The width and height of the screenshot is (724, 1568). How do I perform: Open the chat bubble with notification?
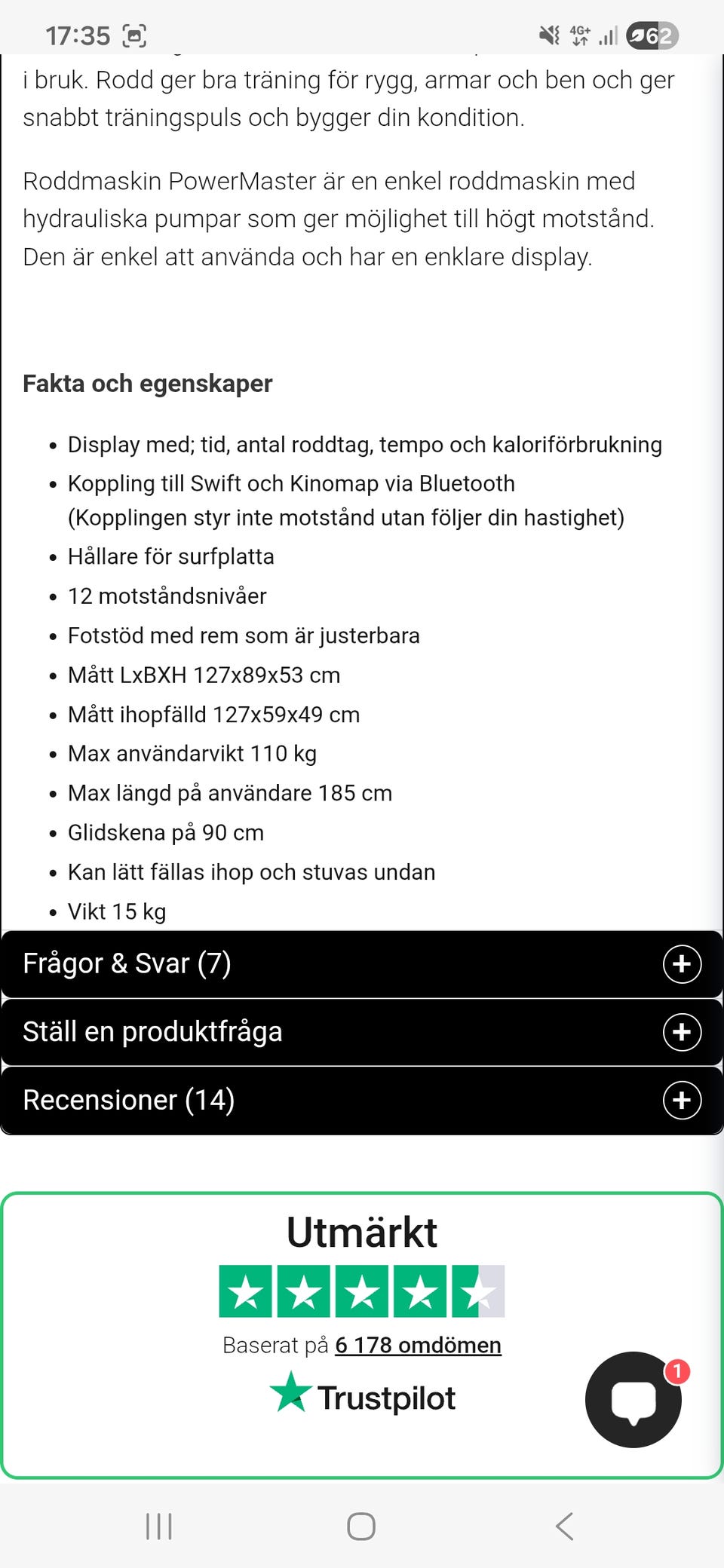633,1400
